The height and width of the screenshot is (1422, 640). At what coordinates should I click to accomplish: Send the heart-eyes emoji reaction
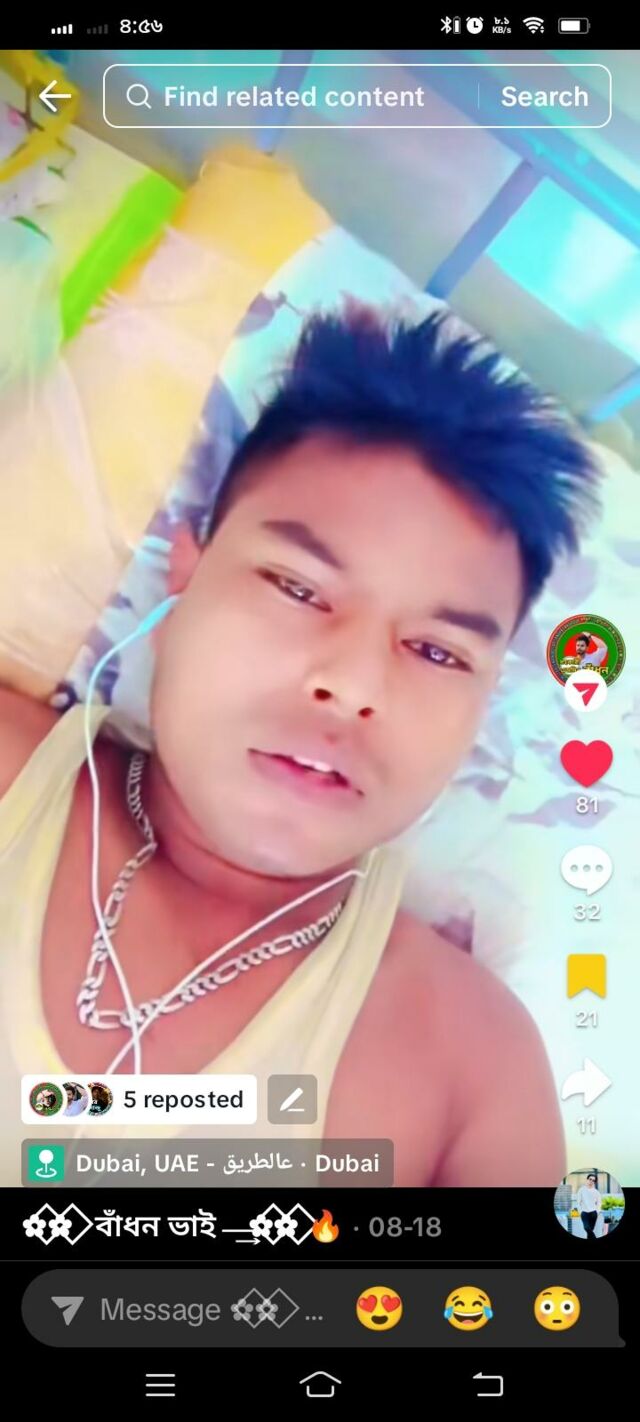380,1309
